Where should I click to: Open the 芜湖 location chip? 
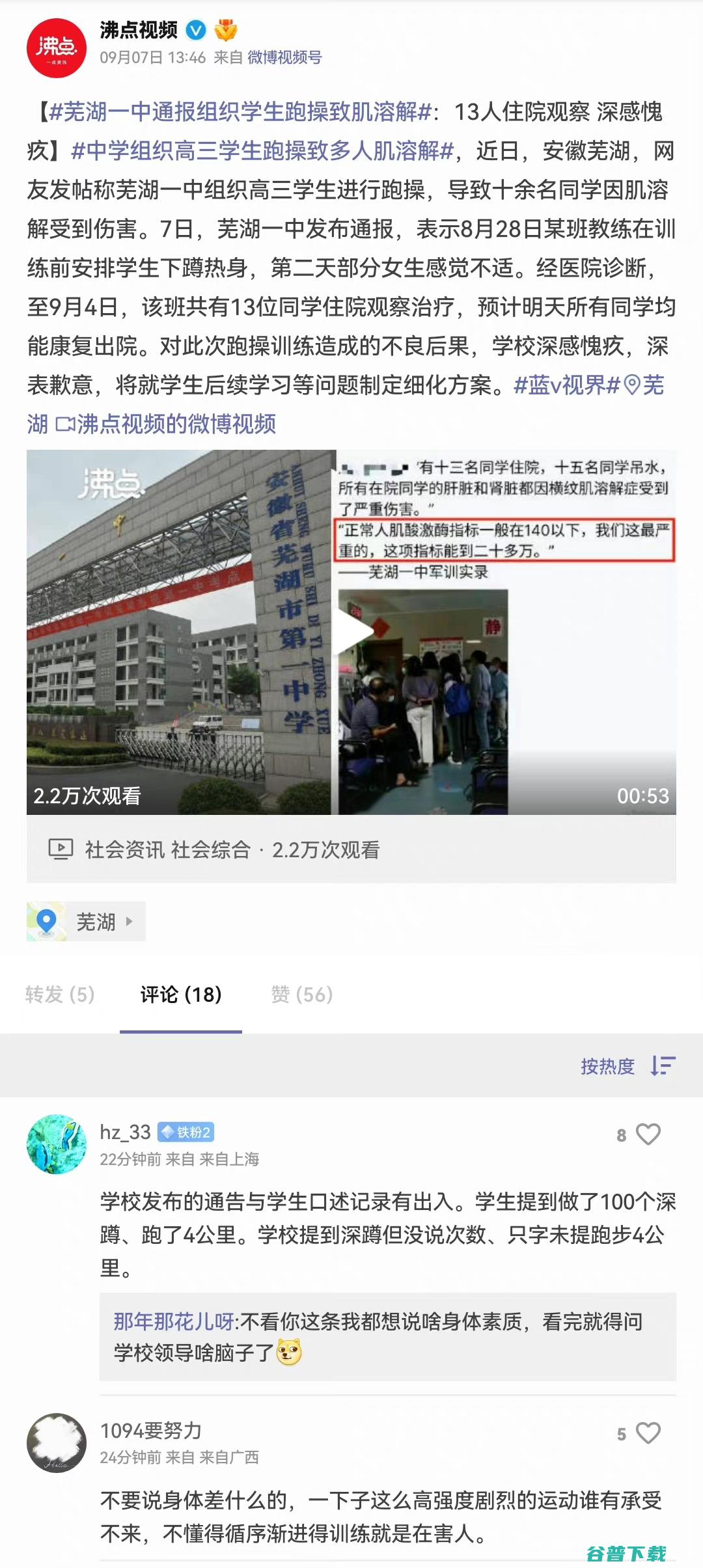tap(86, 921)
